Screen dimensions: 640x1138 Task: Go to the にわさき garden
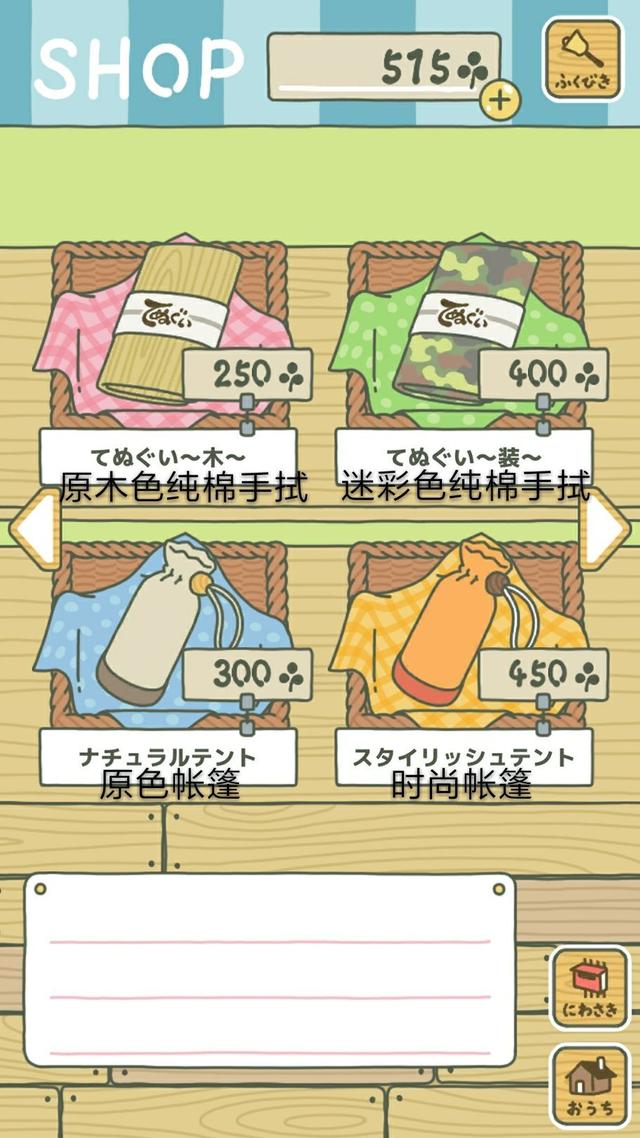click(x=590, y=987)
